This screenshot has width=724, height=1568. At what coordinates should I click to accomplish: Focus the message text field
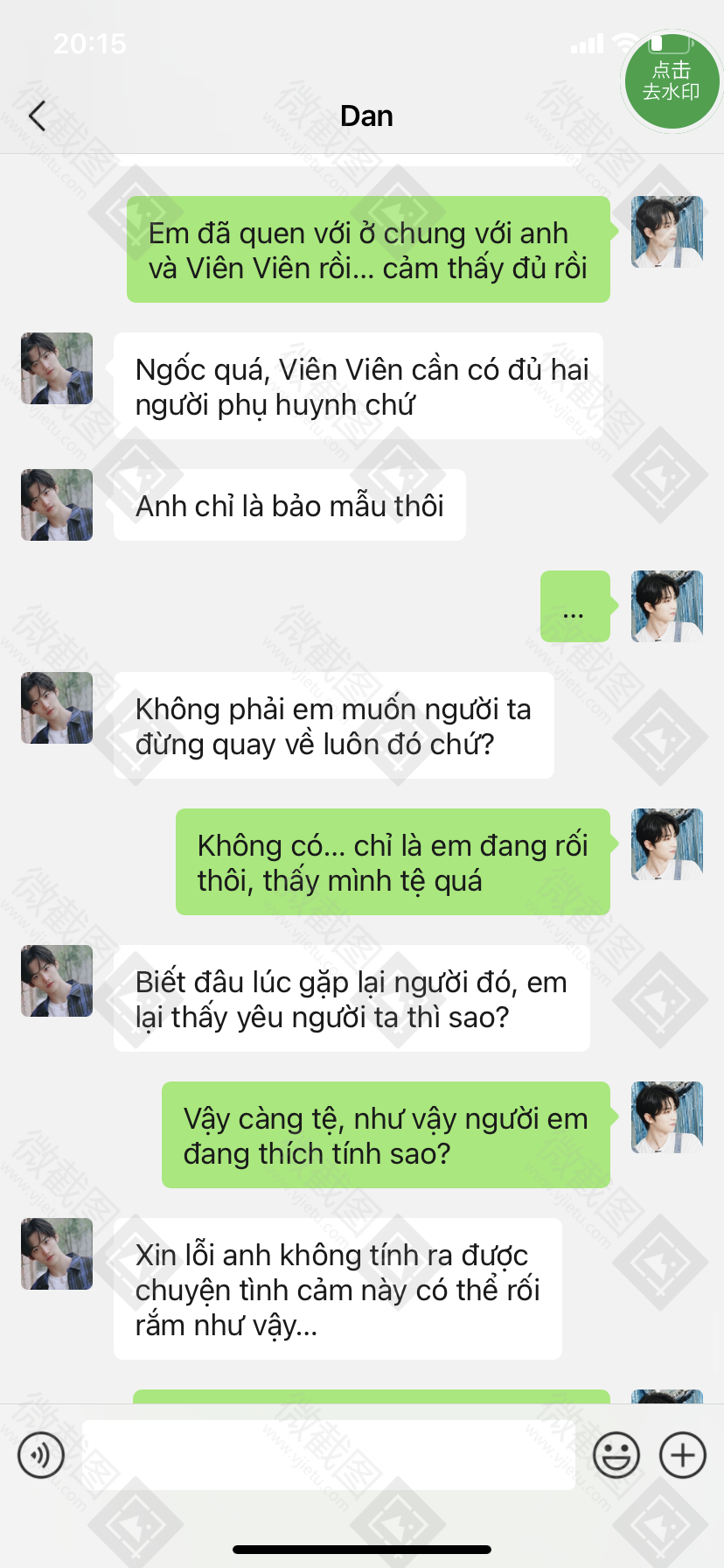[328, 1455]
